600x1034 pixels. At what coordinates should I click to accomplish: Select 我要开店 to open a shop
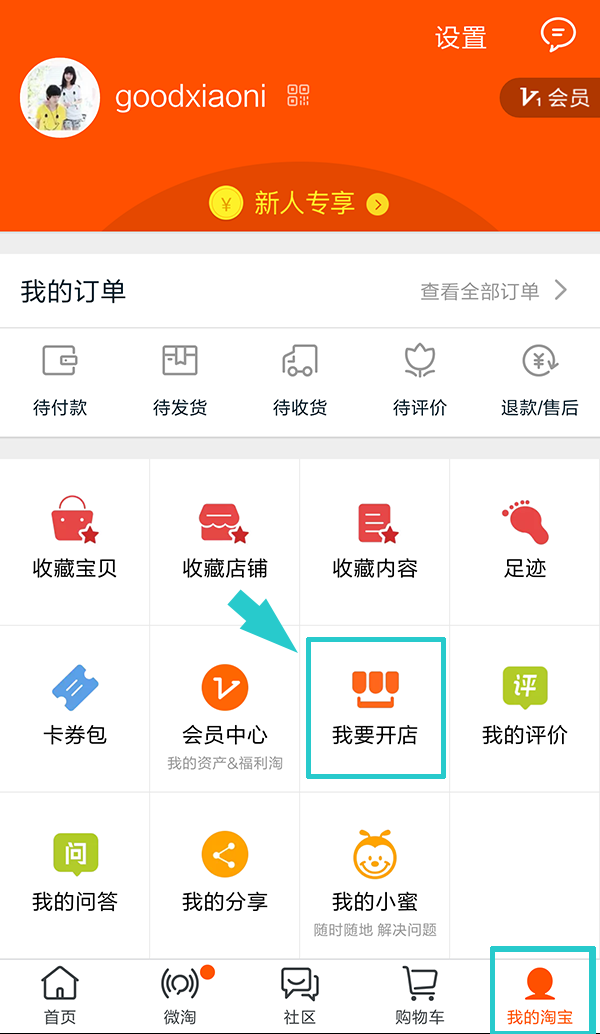point(375,708)
